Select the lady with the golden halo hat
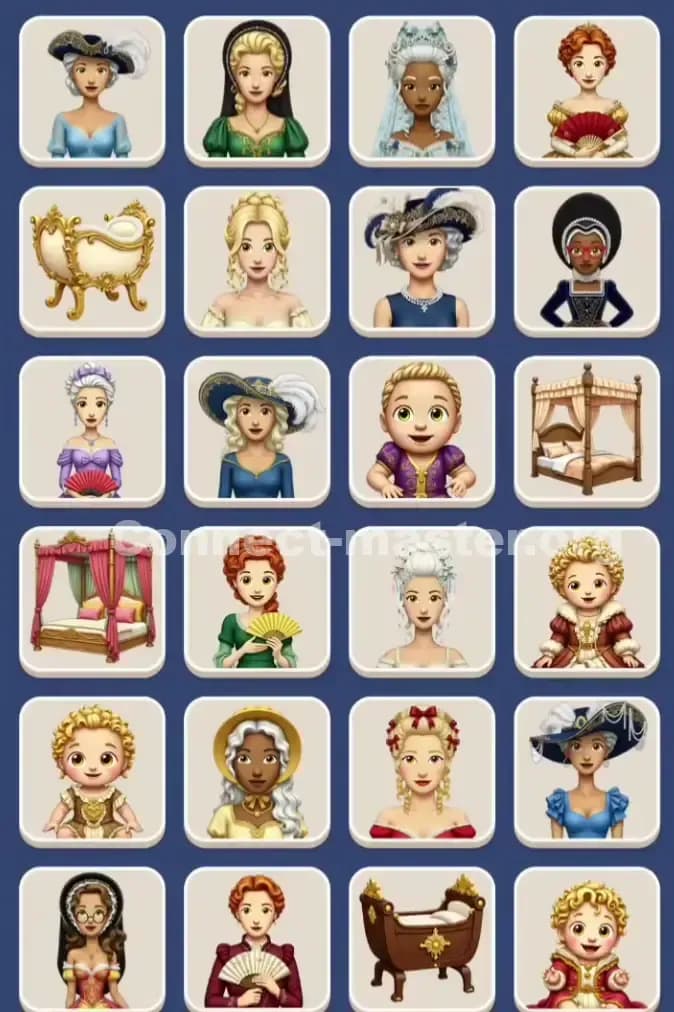Viewport: 674px width, 1012px height. coord(256,771)
